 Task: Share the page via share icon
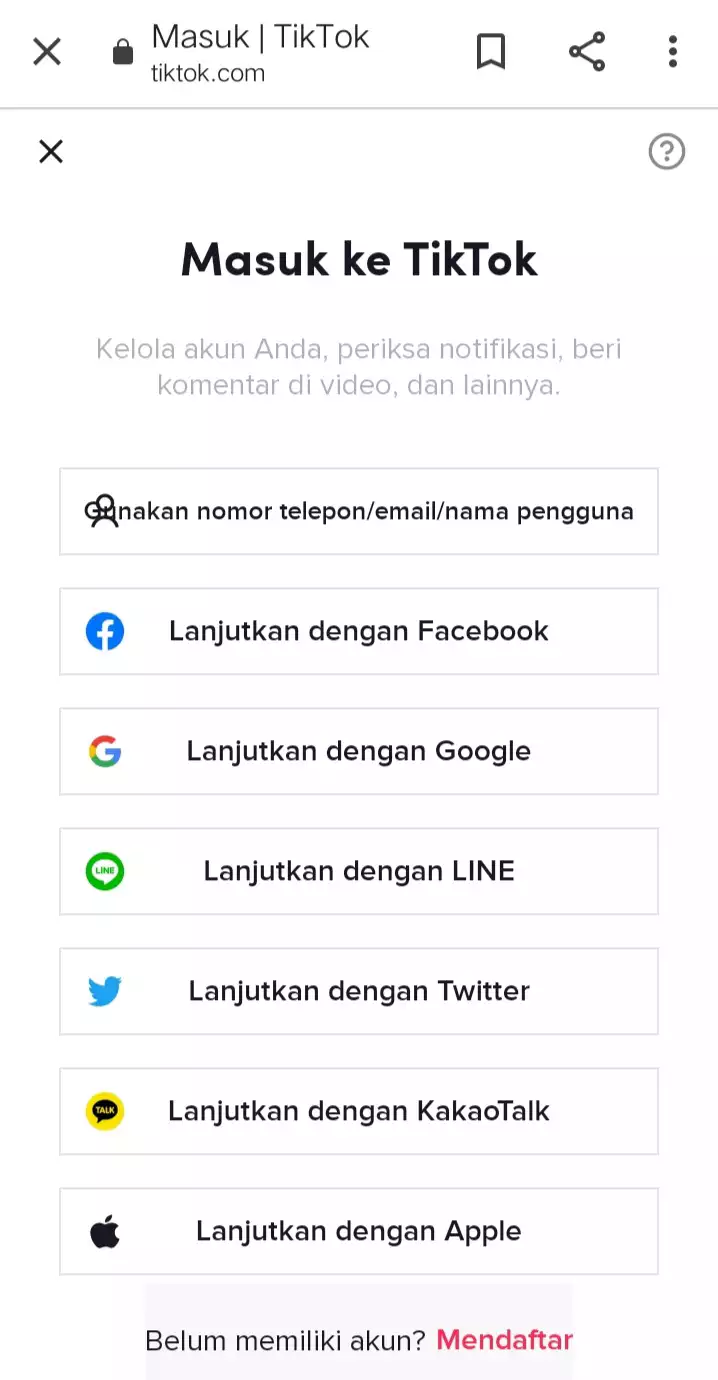[x=587, y=51]
